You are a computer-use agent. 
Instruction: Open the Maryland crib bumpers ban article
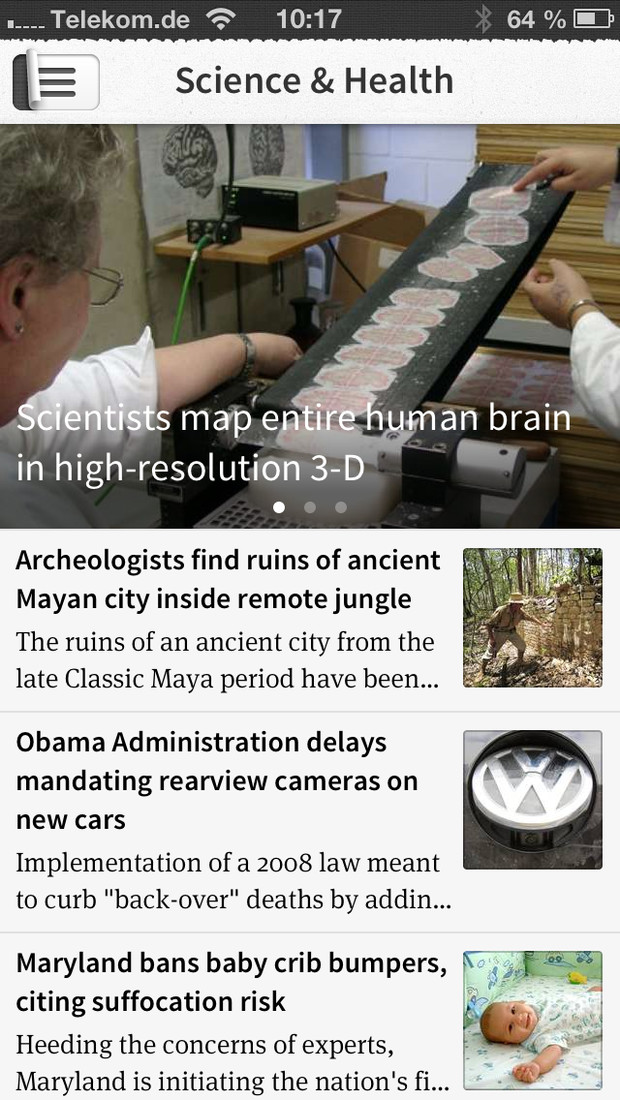tap(310, 1017)
